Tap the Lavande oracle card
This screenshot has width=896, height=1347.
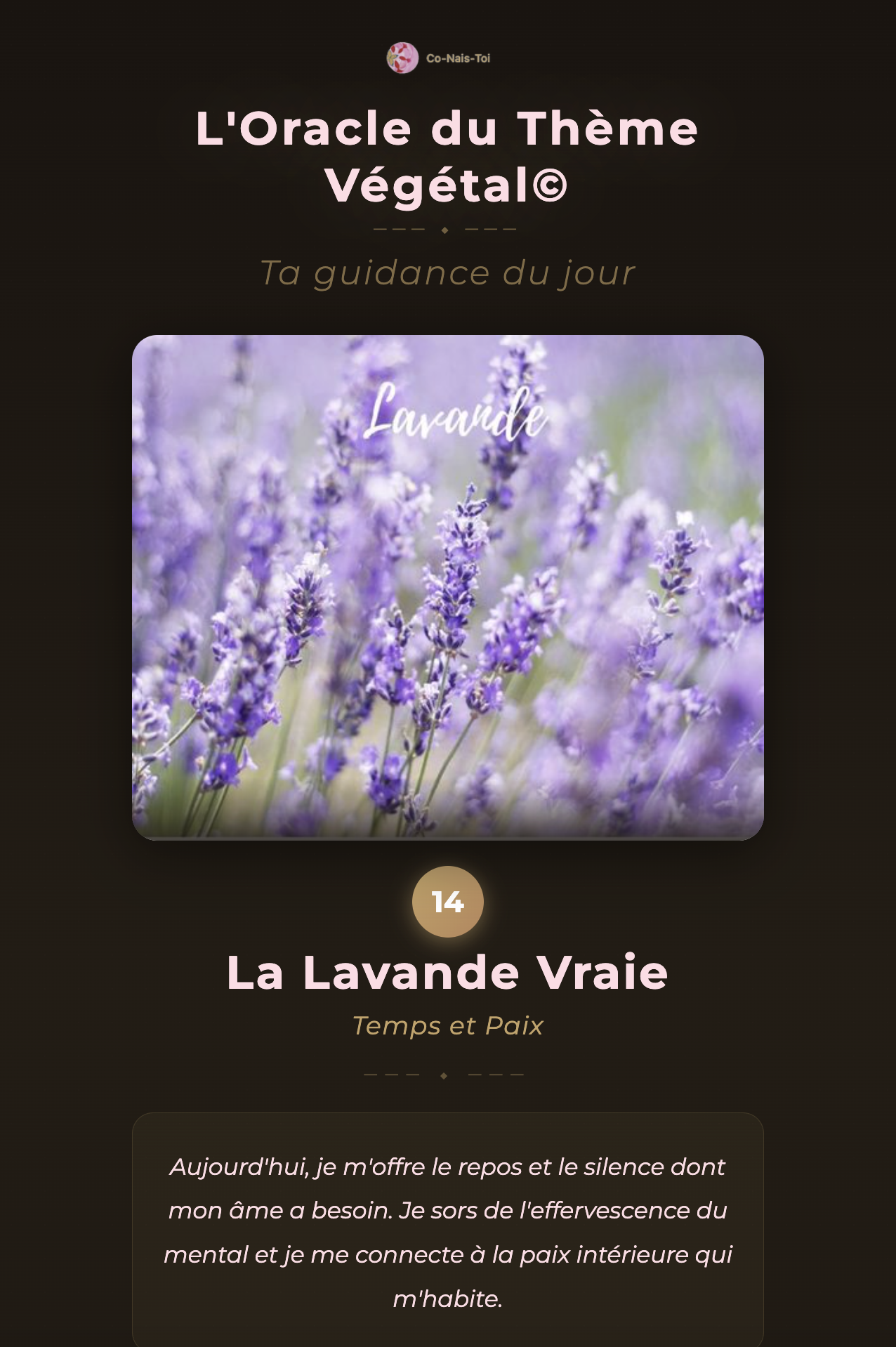[x=447, y=586]
